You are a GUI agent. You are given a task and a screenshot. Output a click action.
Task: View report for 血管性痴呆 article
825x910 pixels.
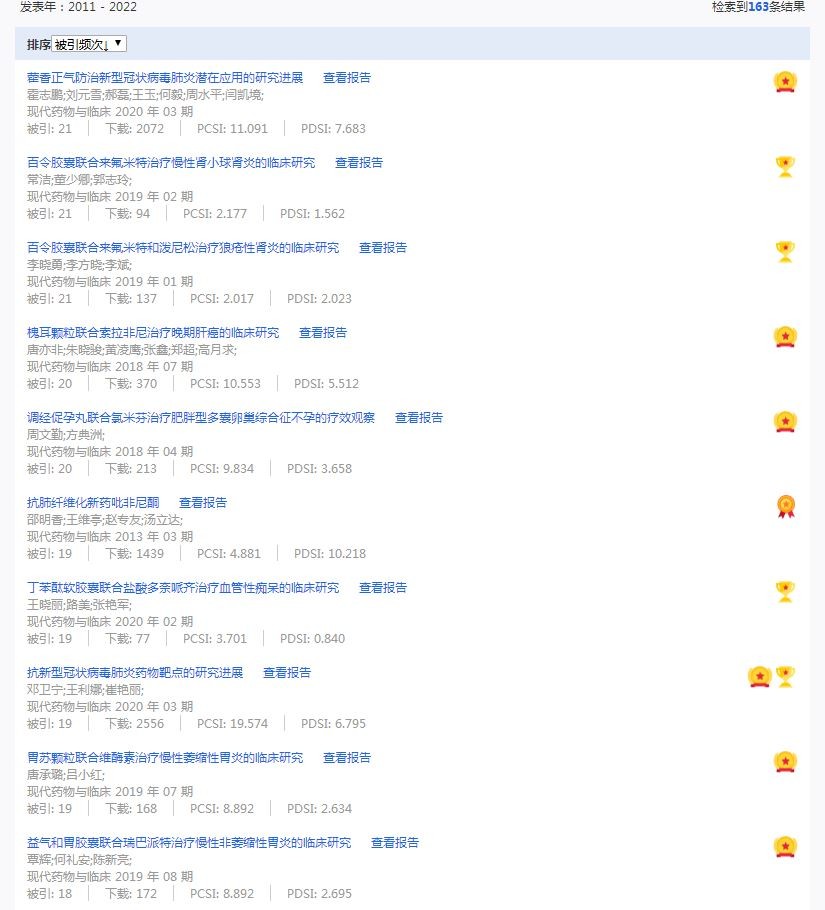tap(383, 588)
